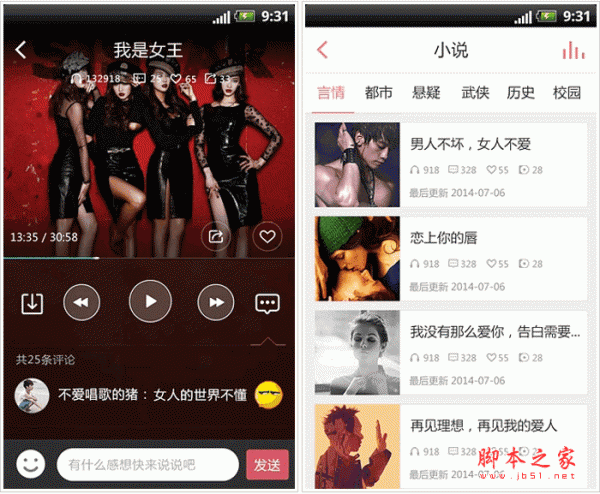Screen dimensions: 600x494
Task: Go back from the 我是女王 player
Action: pyautogui.click(x=21, y=50)
